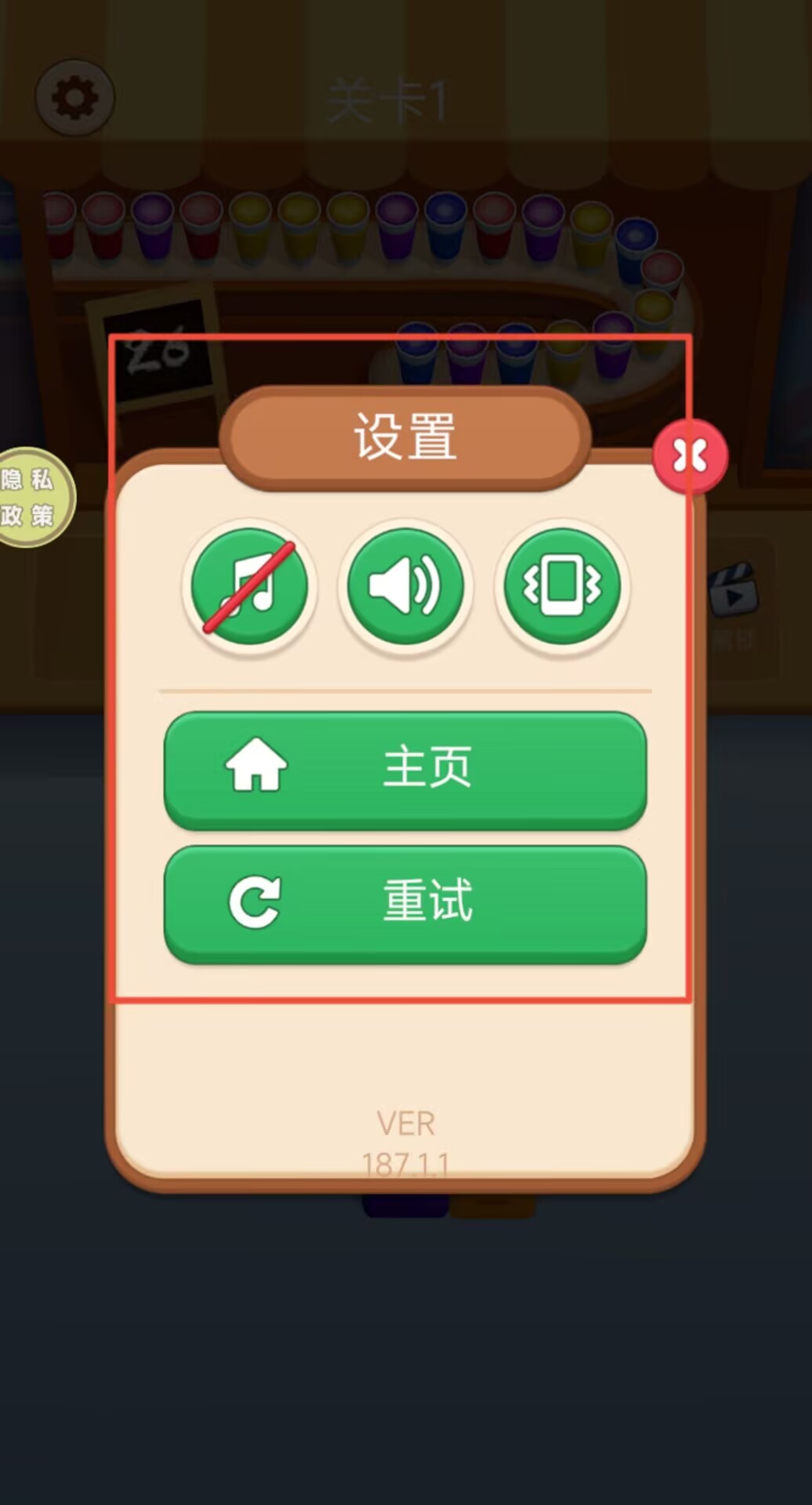Image resolution: width=812 pixels, height=1505 pixels.
Task: Toggle the sound effects speaker
Action: 405,586
